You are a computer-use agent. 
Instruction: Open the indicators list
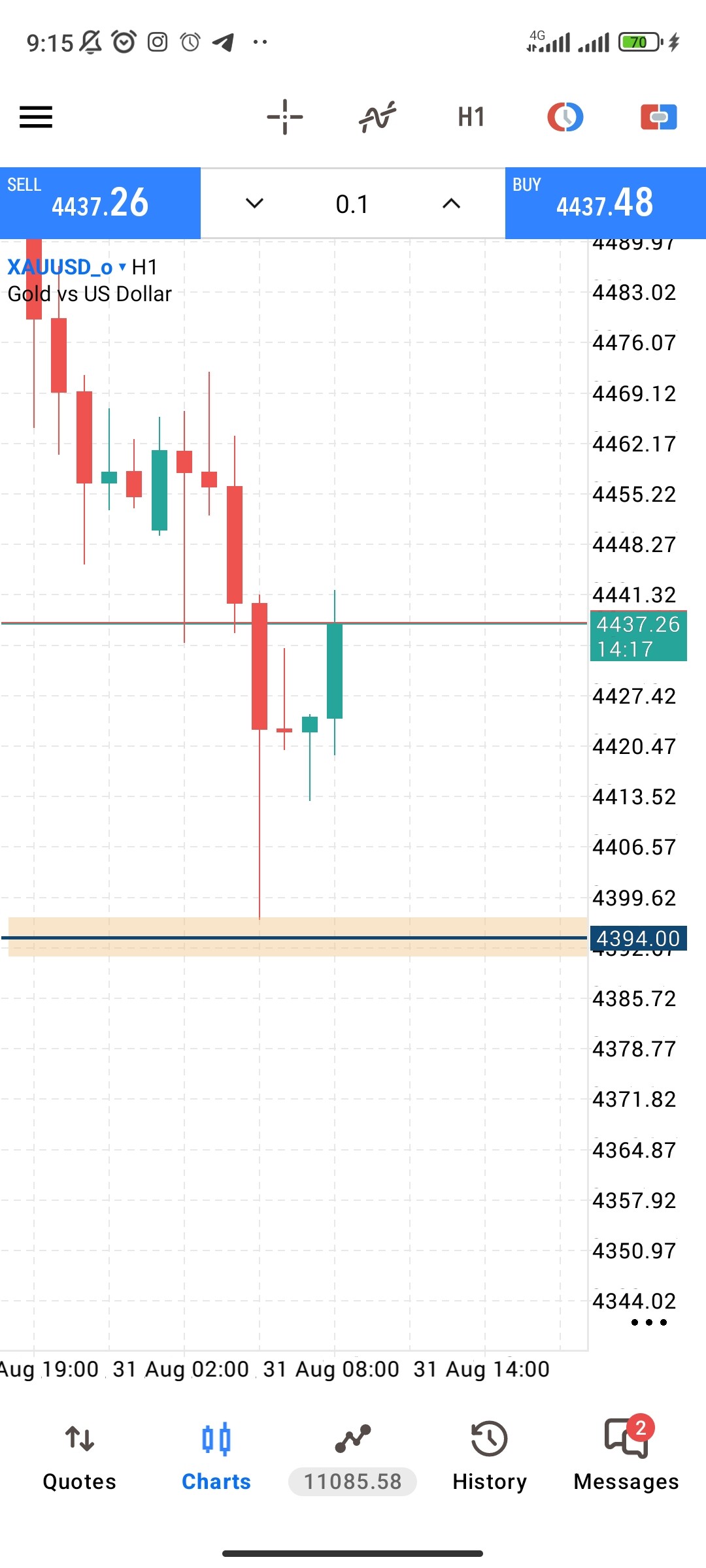coord(378,118)
